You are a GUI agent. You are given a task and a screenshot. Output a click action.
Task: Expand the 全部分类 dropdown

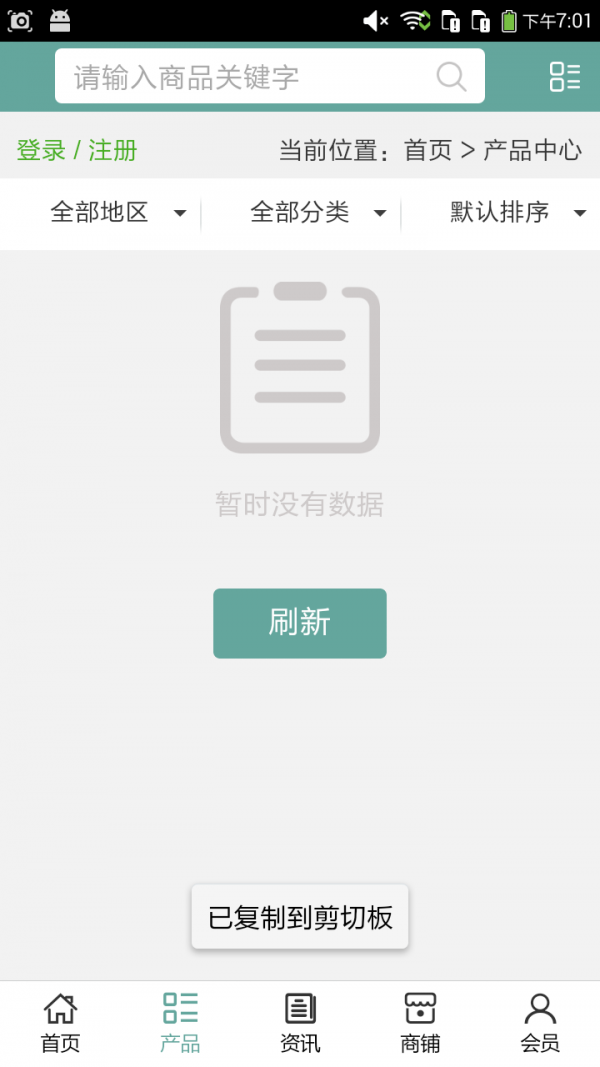click(317, 213)
